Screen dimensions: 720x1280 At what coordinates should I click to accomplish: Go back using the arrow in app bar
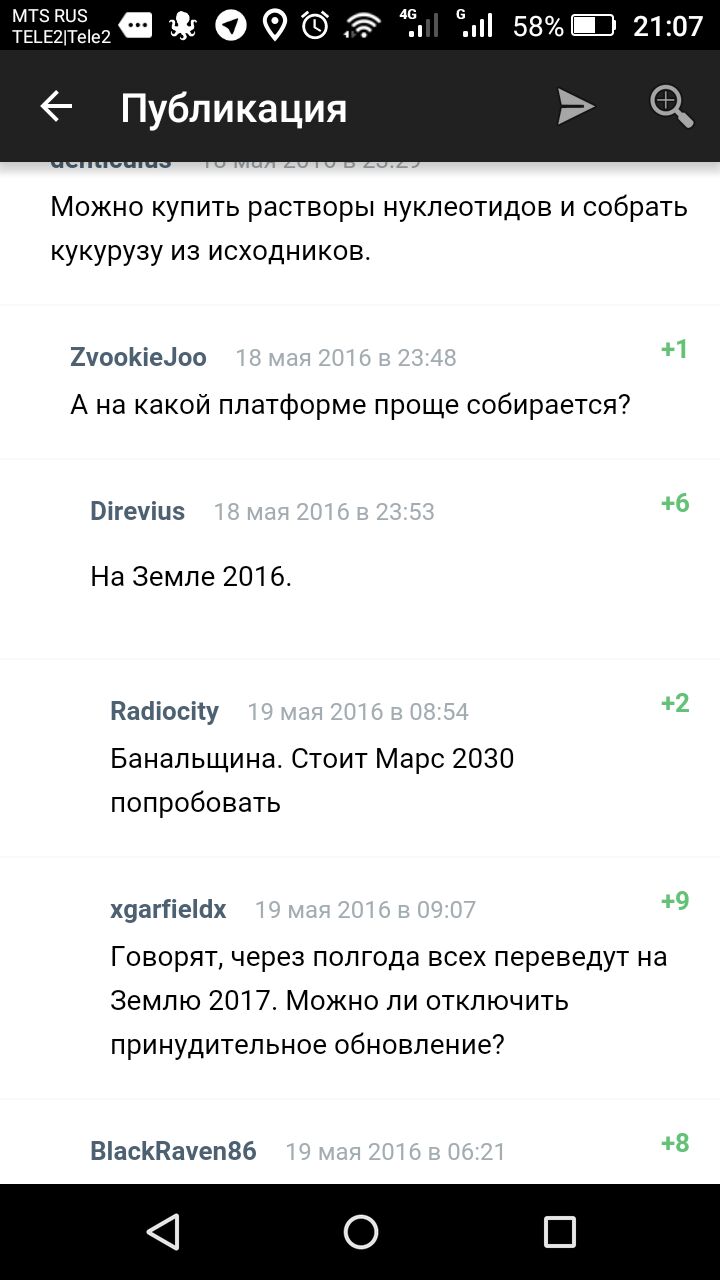coord(56,107)
